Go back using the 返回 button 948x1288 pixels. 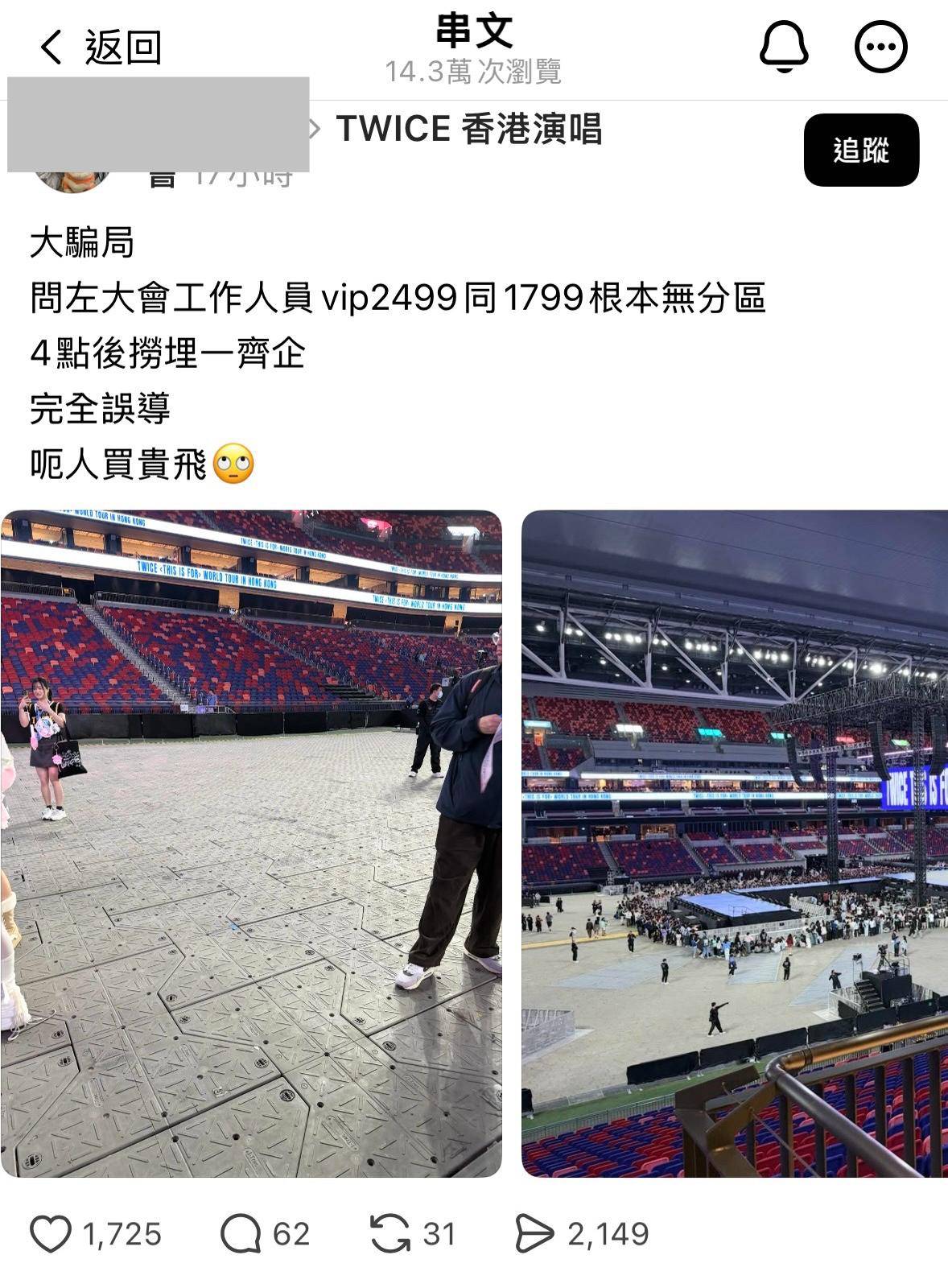click(x=101, y=47)
